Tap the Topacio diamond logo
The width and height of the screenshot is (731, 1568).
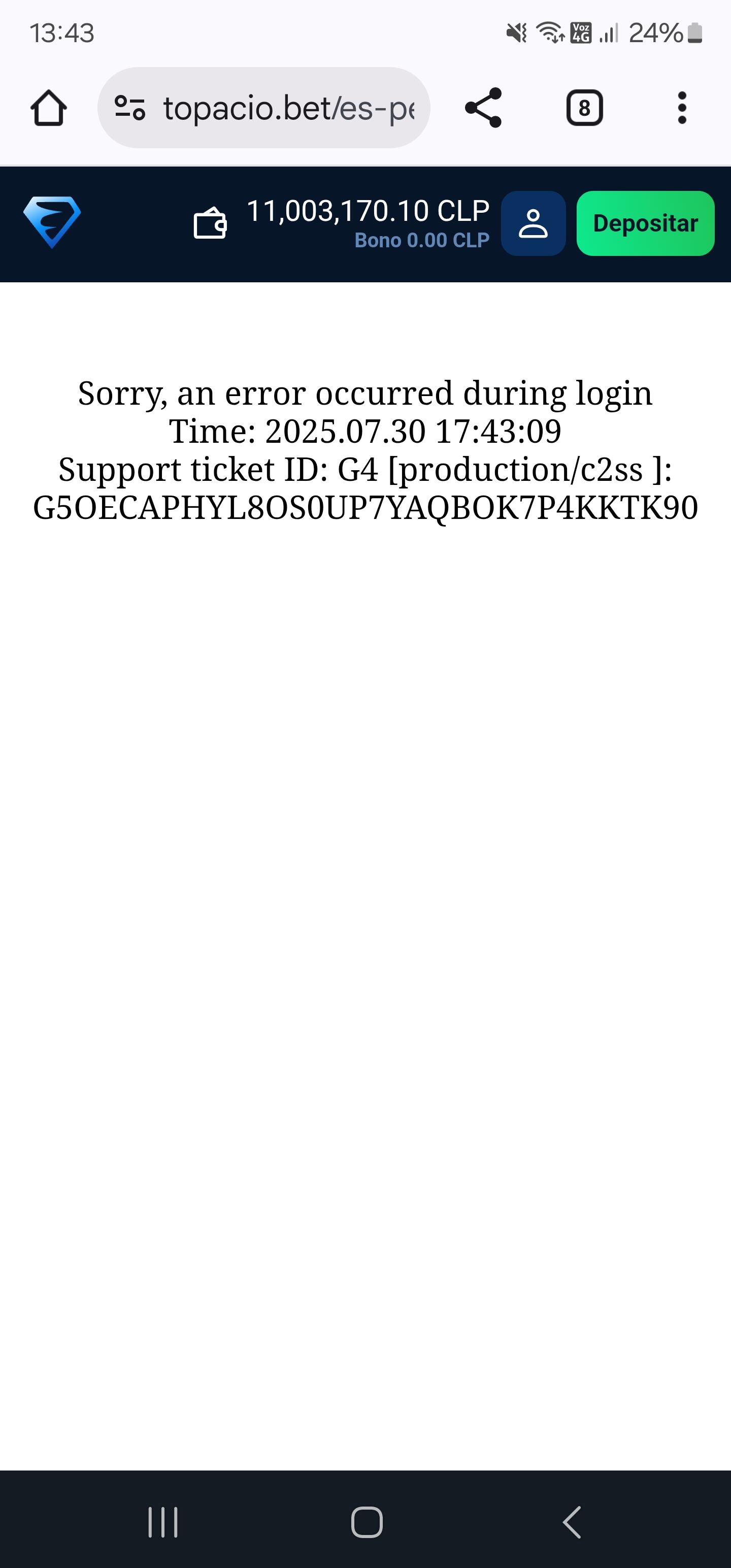[x=52, y=222]
